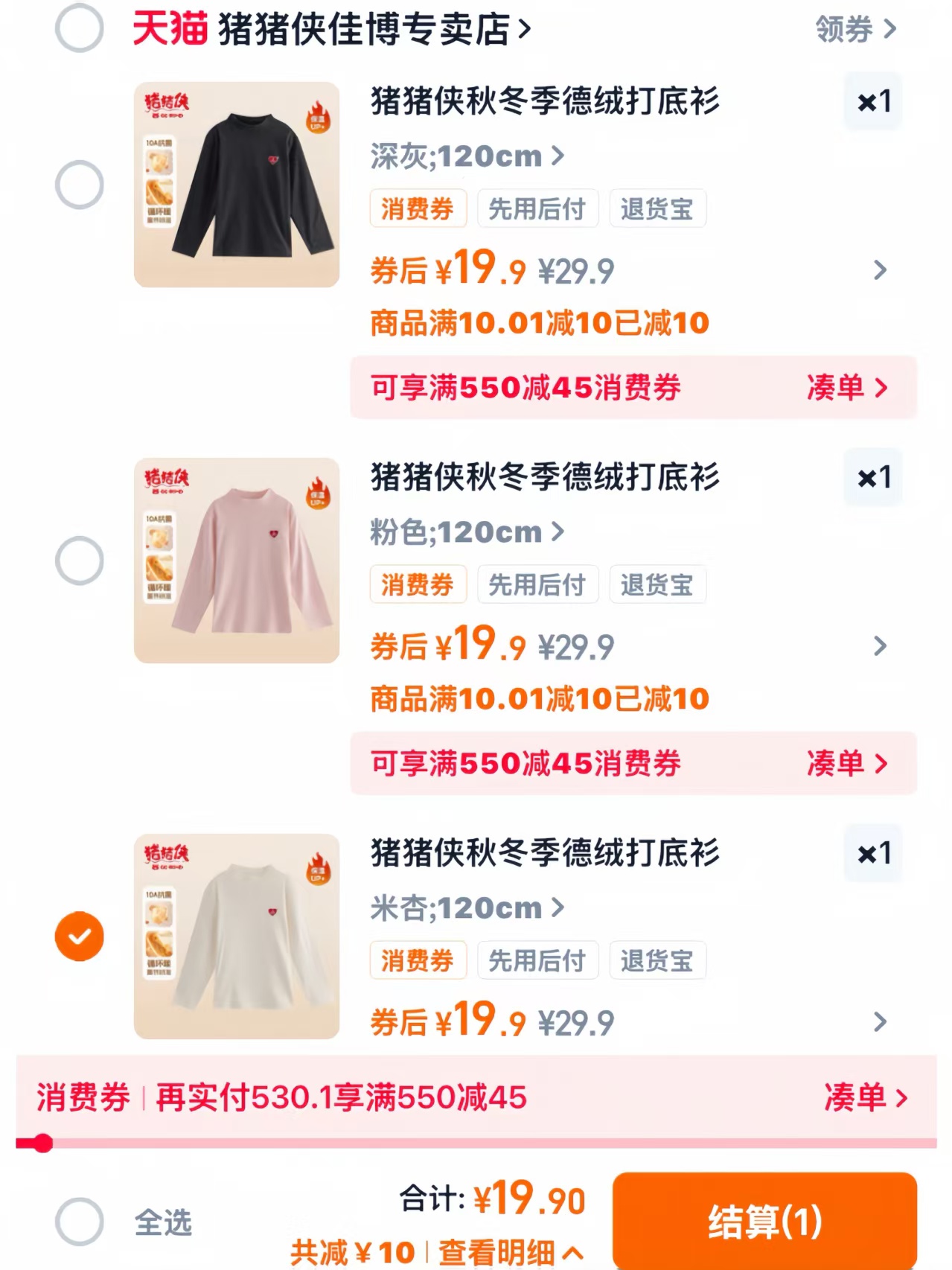Tap the 先用后付 badge on the grey shirt
This screenshot has width=952, height=1270.
[538, 209]
